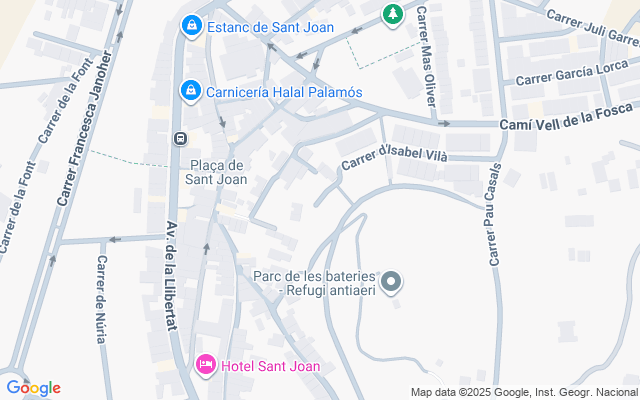640x400 pixels.
Task: Open the bus stop icon
Action: (x=180, y=138)
